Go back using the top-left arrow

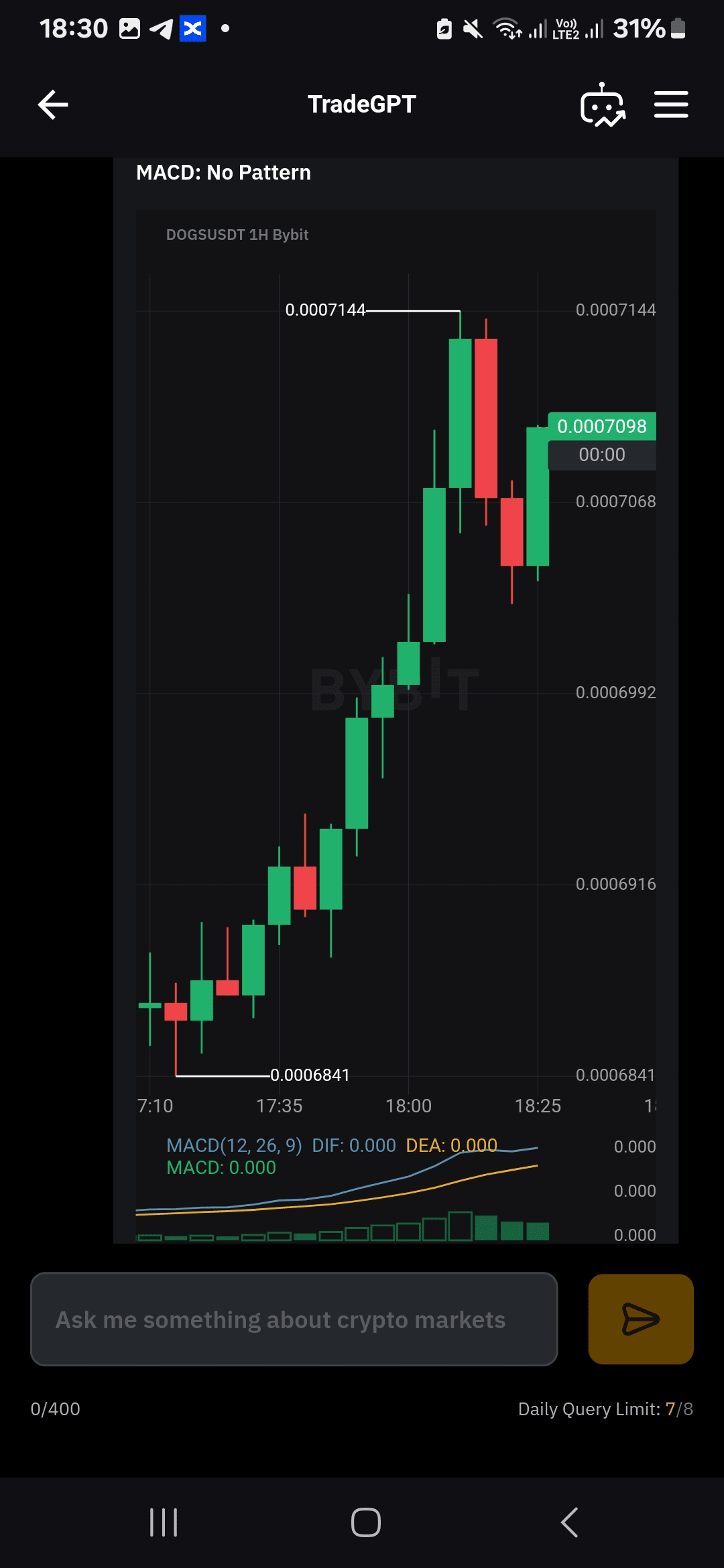coord(53,105)
